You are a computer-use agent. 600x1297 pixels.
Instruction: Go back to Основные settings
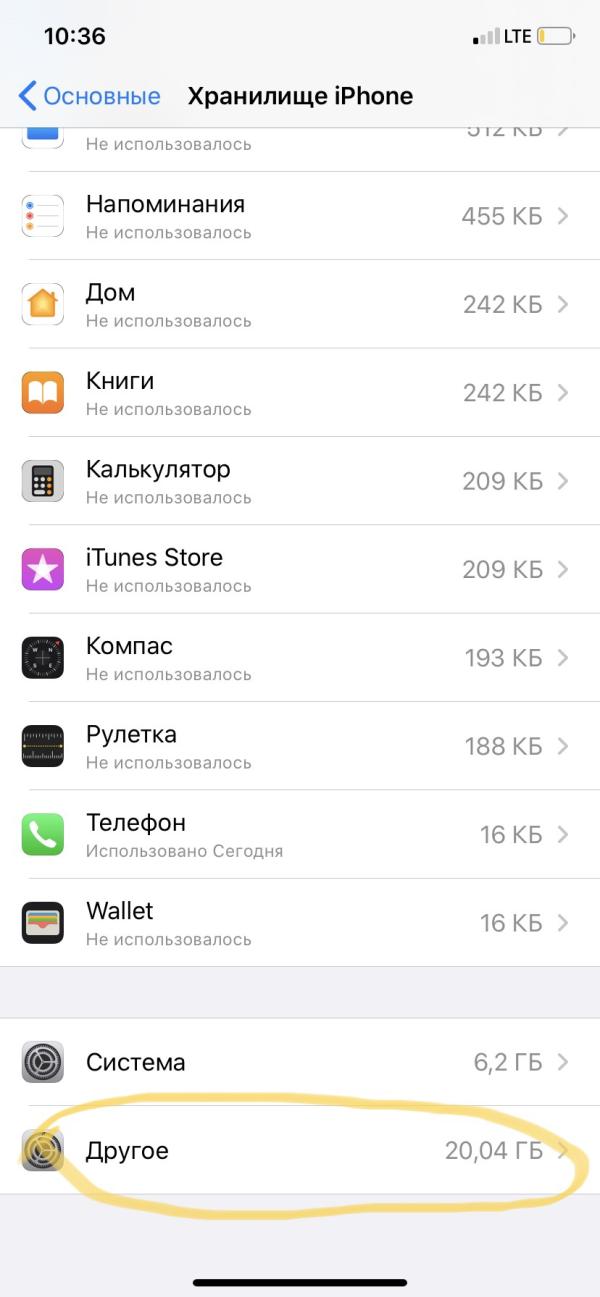click(90, 96)
